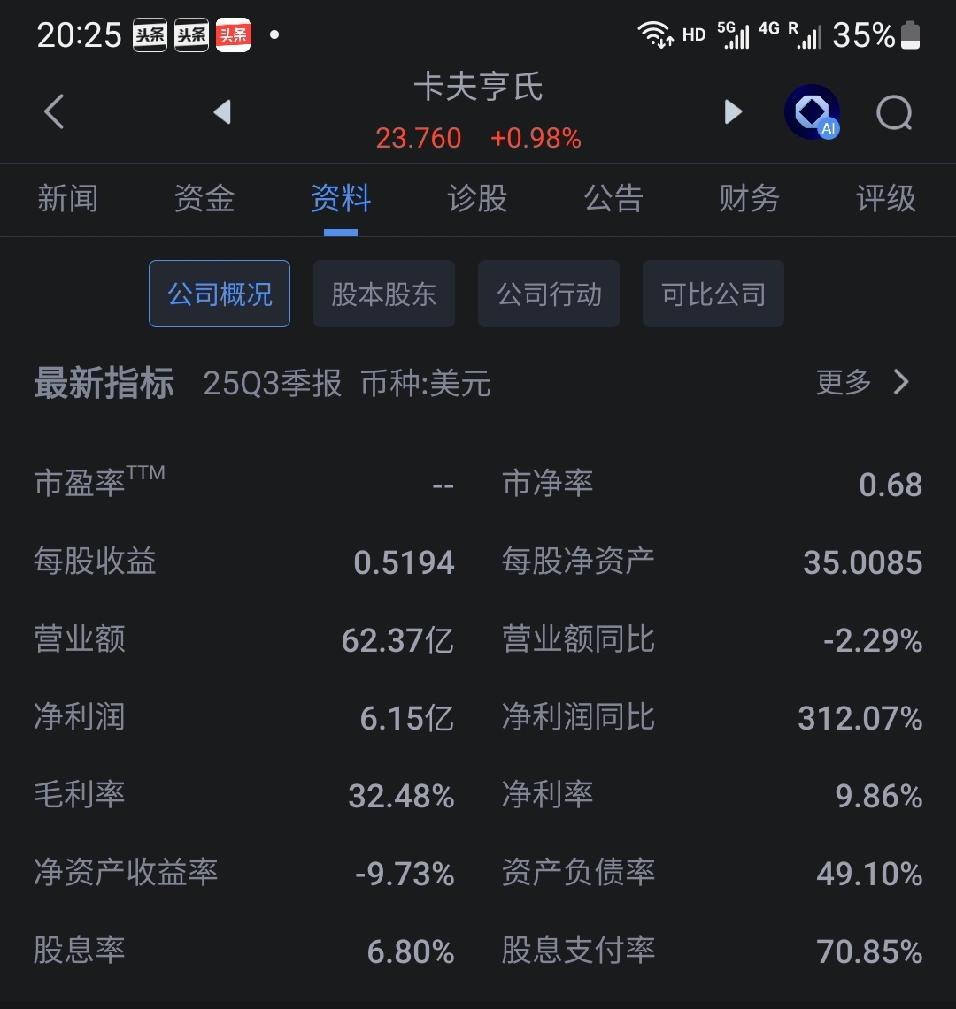
Task: Tap the right arrow to view next stock
Action: (733, 112)
